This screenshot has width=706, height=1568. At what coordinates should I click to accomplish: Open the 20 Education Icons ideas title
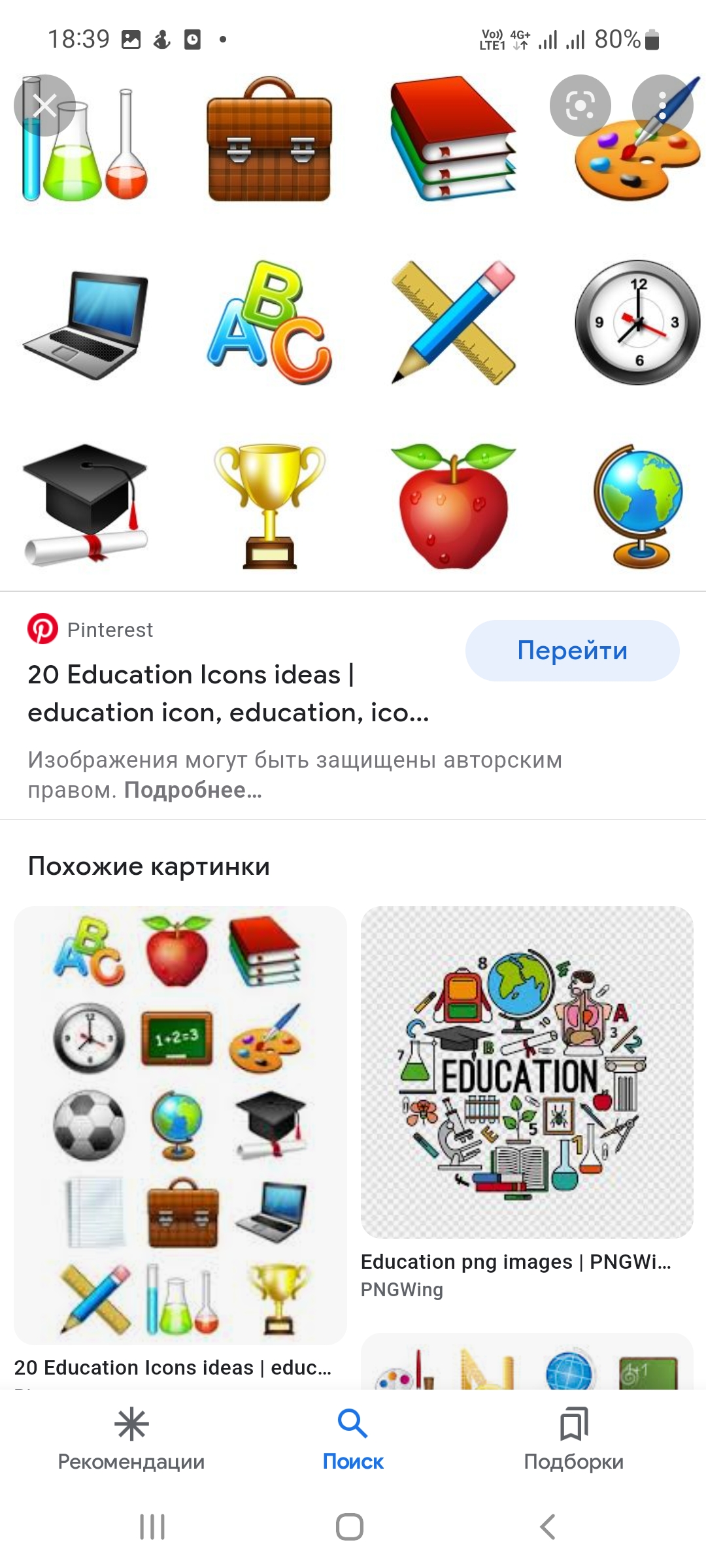pyautogui.click(x=228, y=693)
